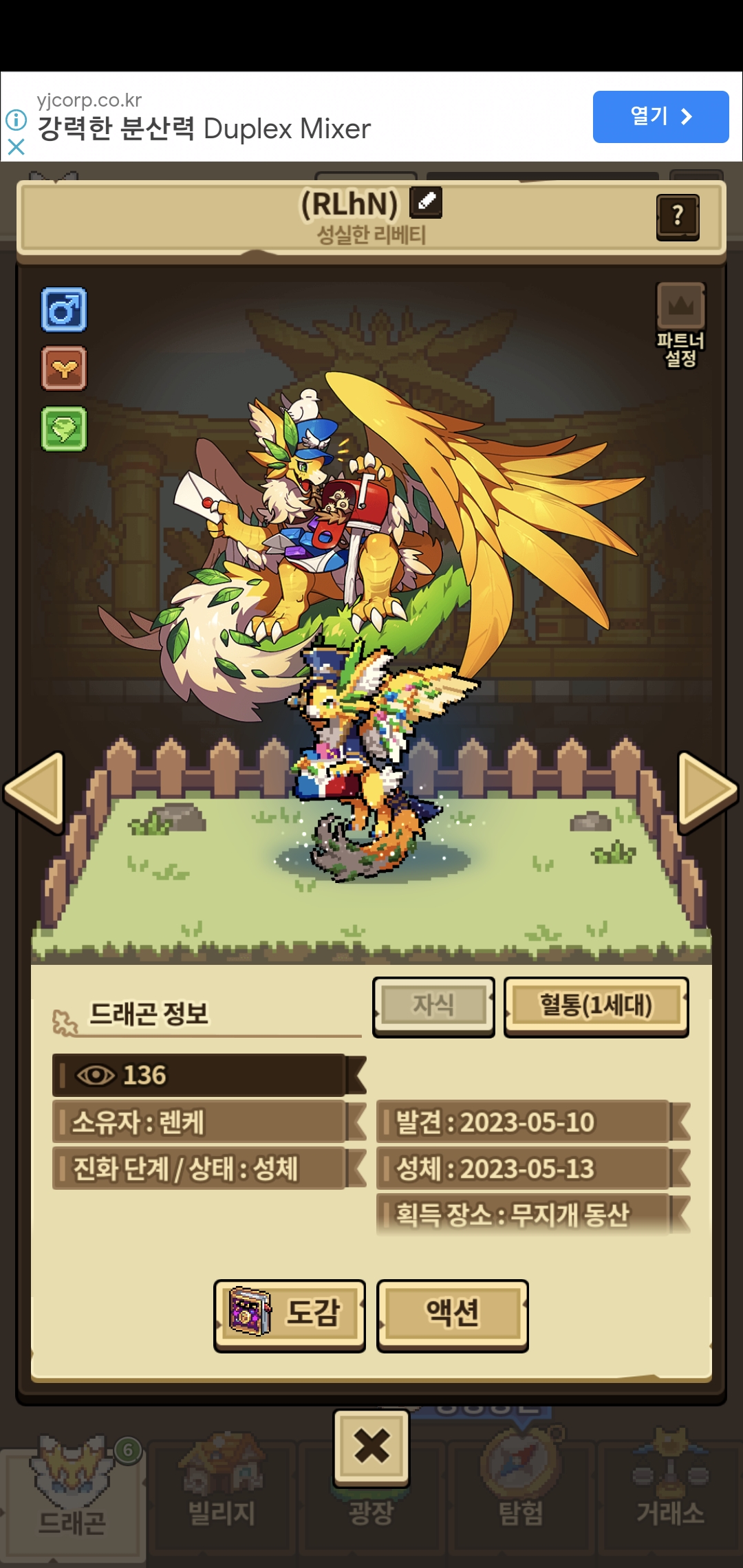This screenshot has height=1568, width=743.
Task: Edit the dragon name with the pencil icon
Action: point(426,202)
